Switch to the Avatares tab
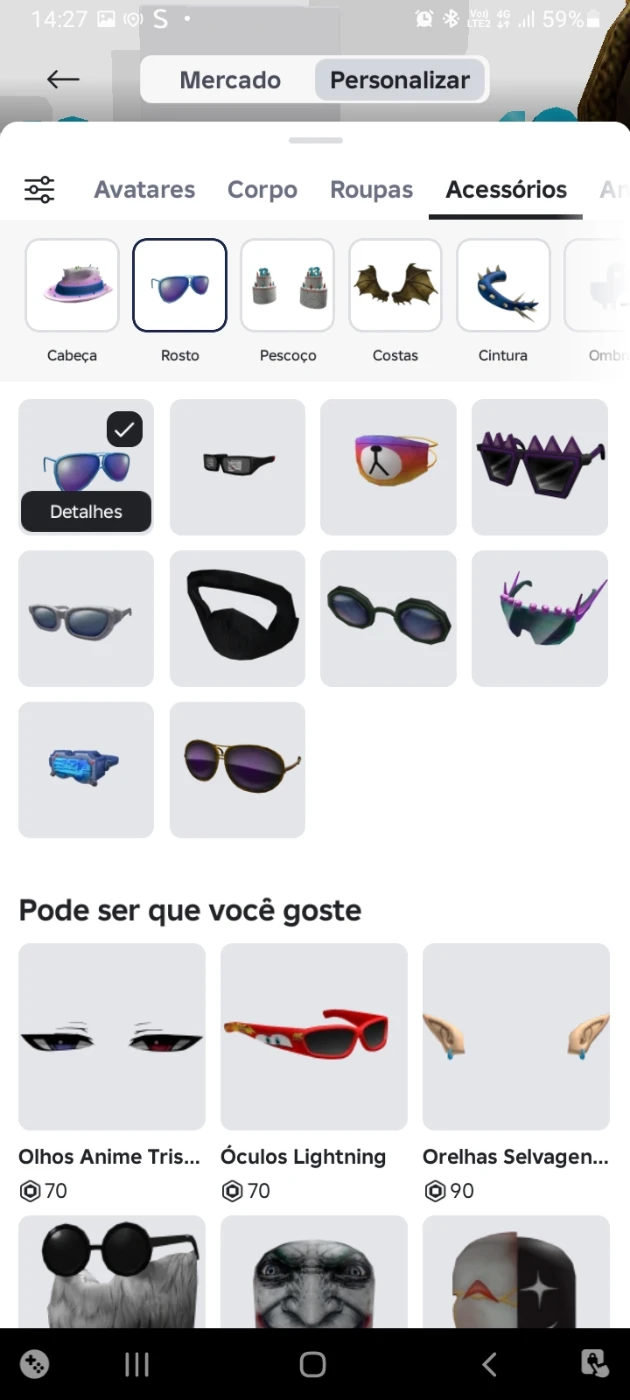630x1400 pixels. pyautogui.click(x=144, y=189)
